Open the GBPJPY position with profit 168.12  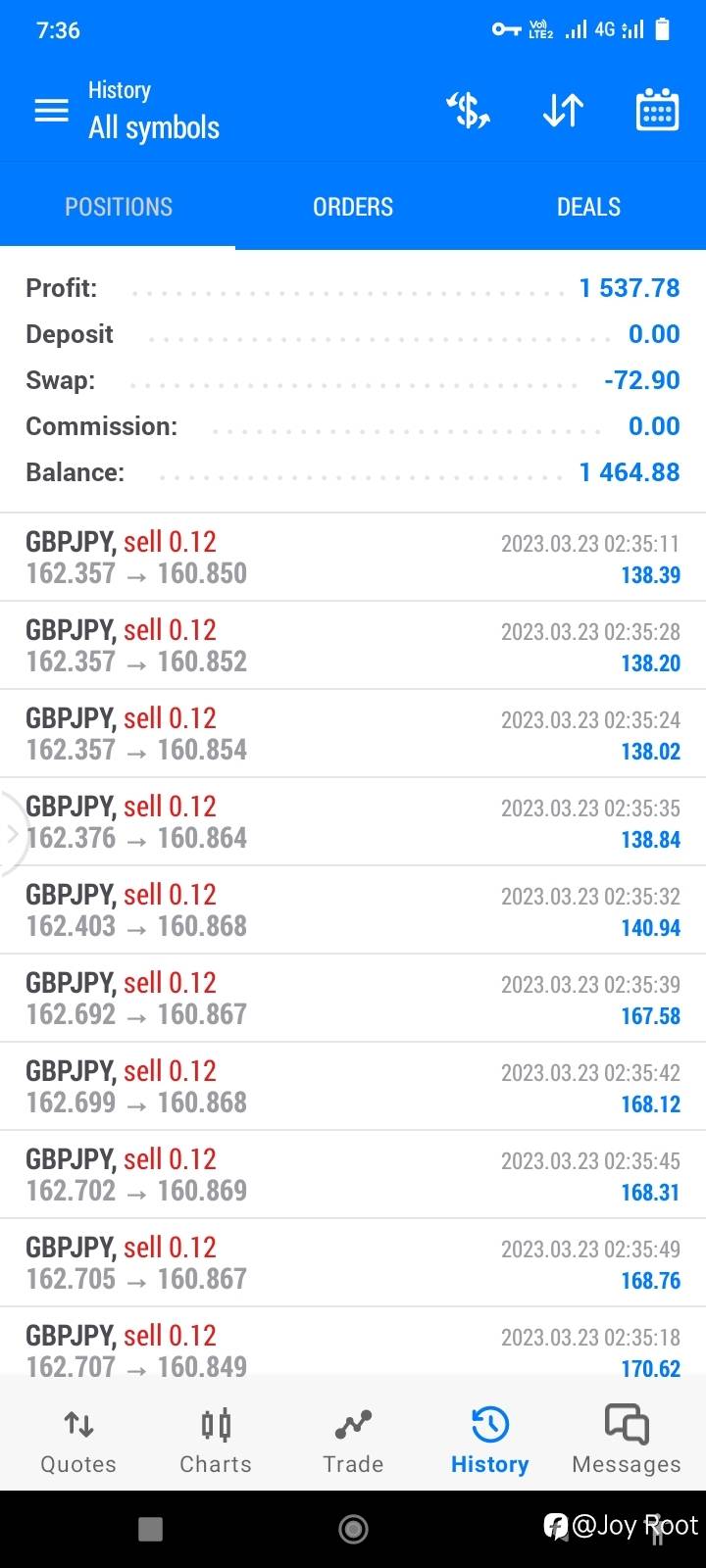point(353,1086)
